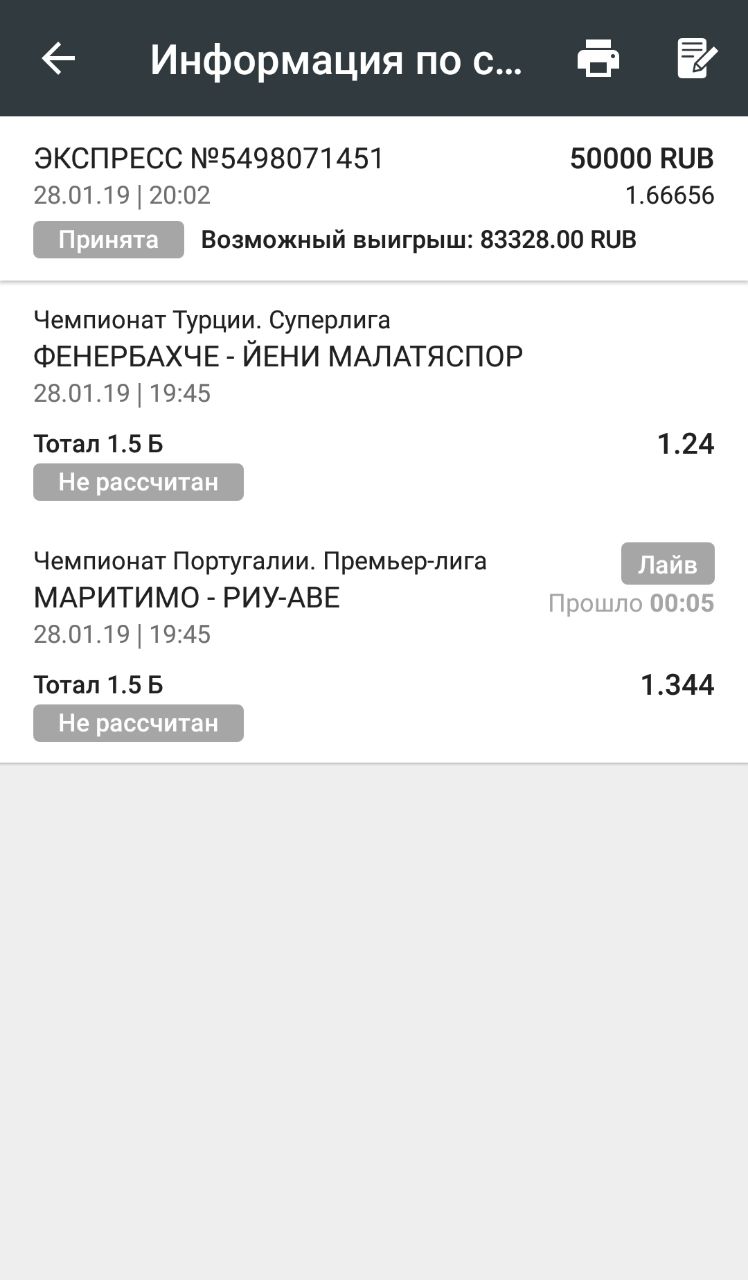Tap the printer icon to print the bet

click(598, 58)
